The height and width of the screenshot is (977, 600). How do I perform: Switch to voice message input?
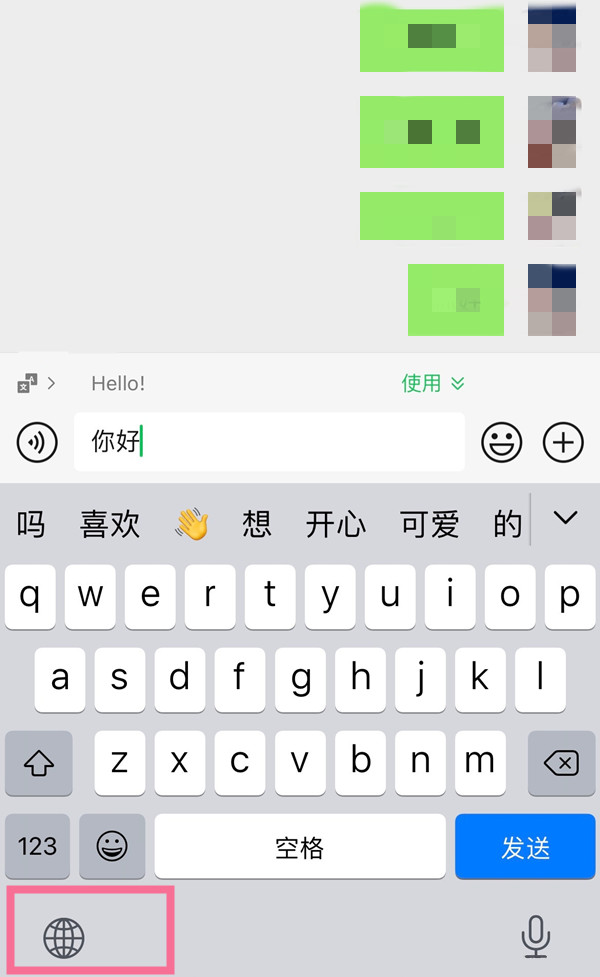(x=37, y=441)
